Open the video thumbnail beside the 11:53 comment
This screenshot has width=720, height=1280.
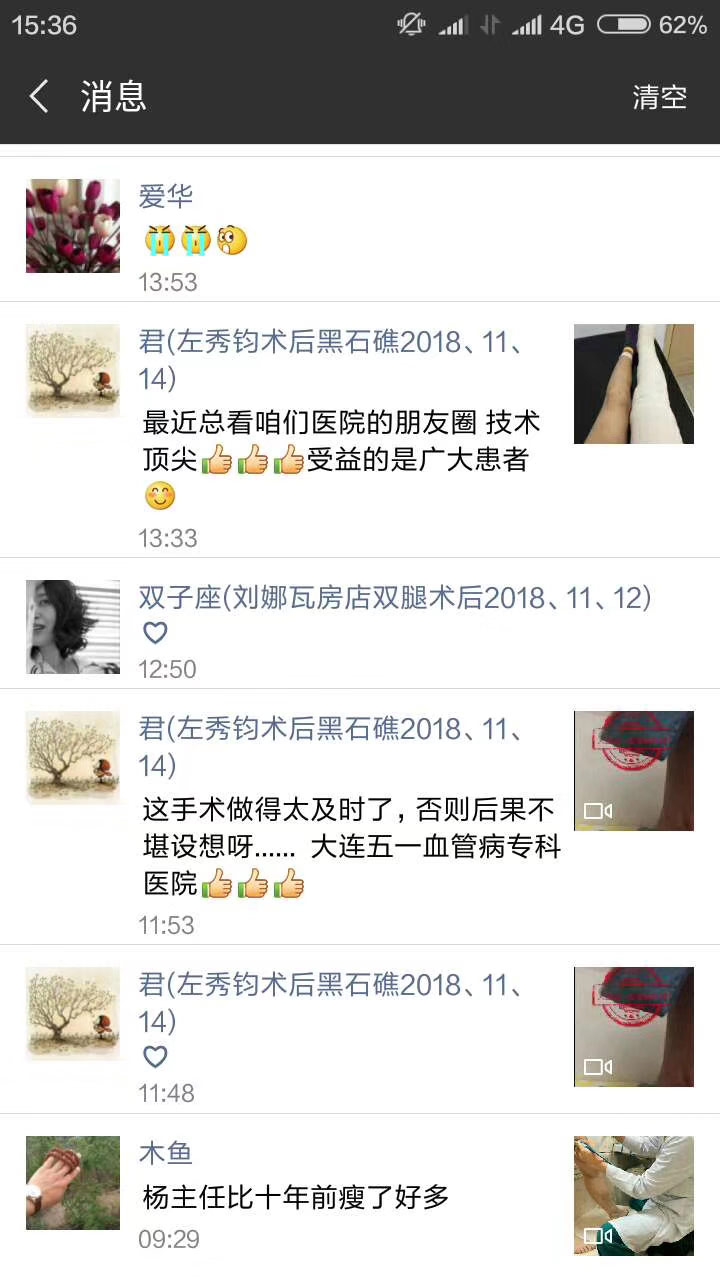[x=633, y=771]
